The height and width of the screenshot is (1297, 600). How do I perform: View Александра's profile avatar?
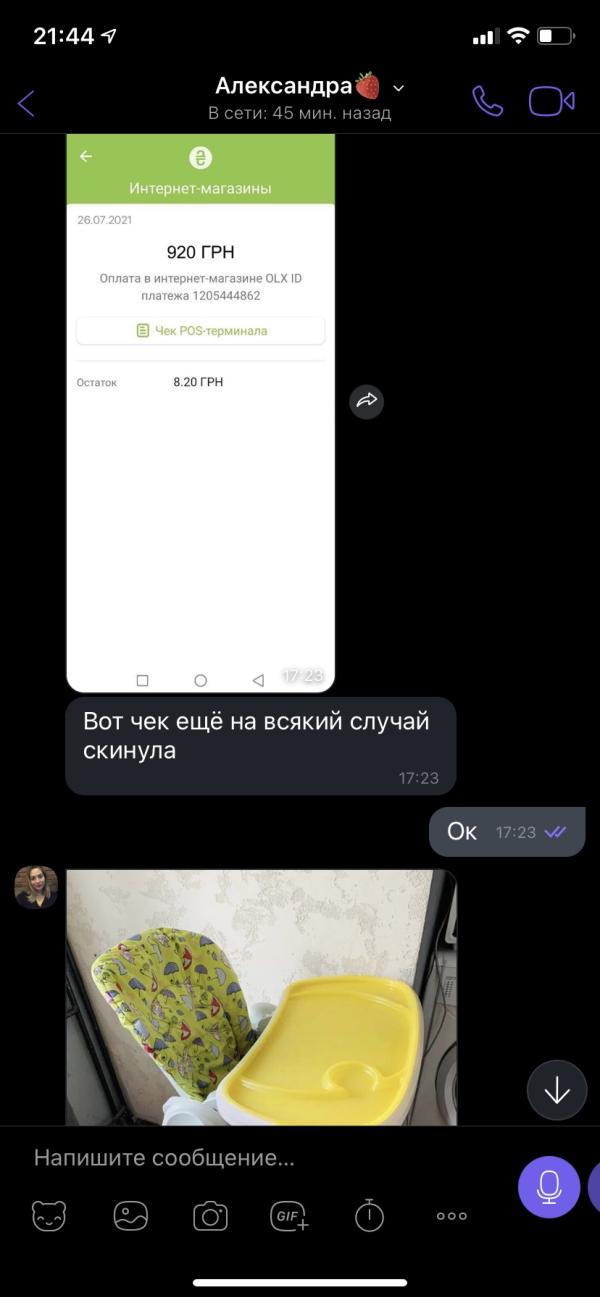coord(36,887)
